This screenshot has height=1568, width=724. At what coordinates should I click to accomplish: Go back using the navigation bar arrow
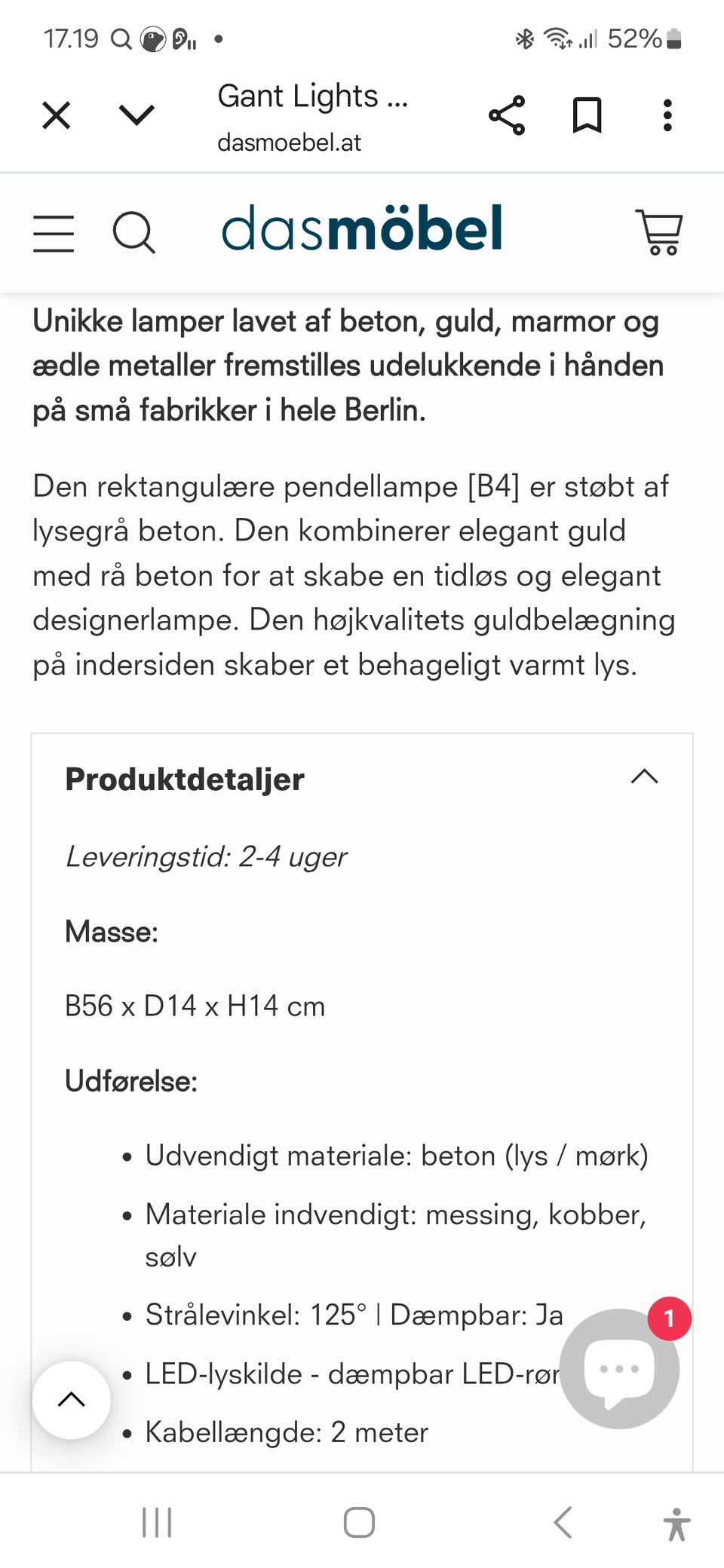pyautogui.click(x=563, y=1523)
